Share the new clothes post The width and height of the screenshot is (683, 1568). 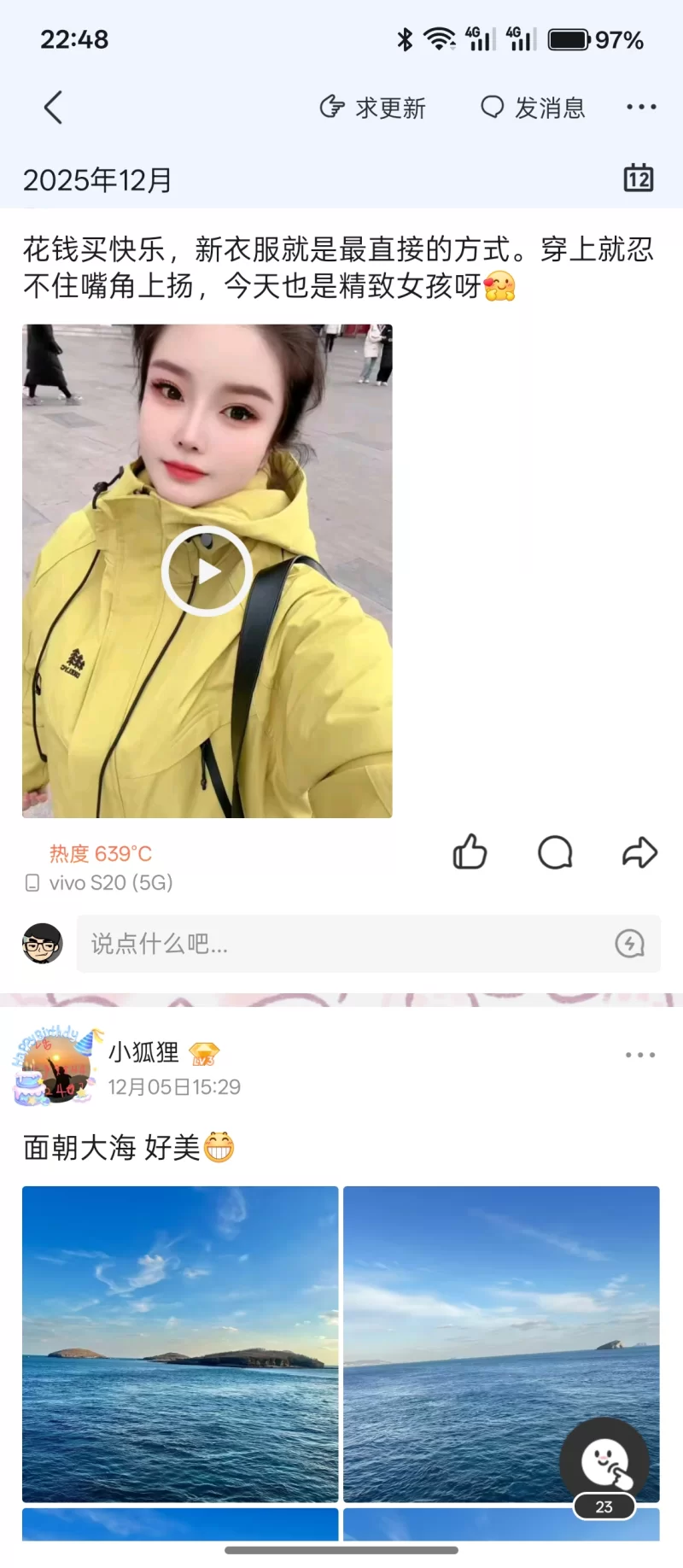[x=639, y=852]
